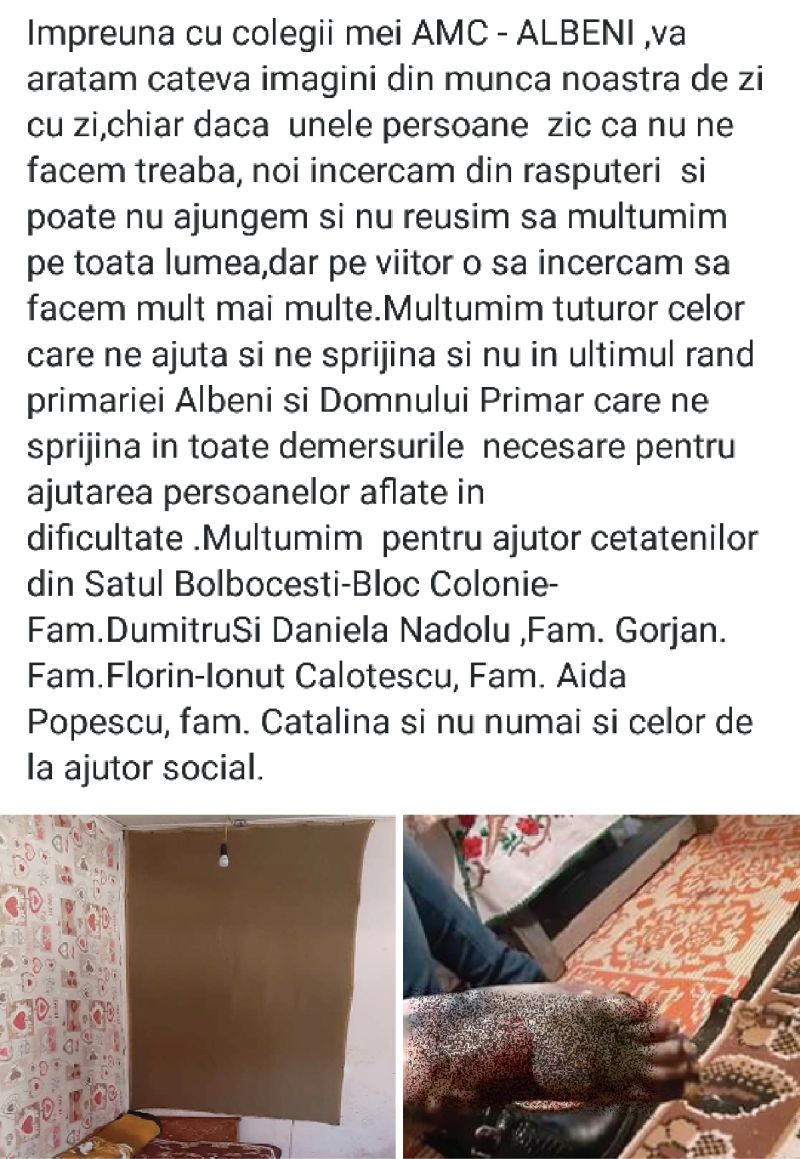Open the photo of the brown wall blanket

tap(198, 985)
